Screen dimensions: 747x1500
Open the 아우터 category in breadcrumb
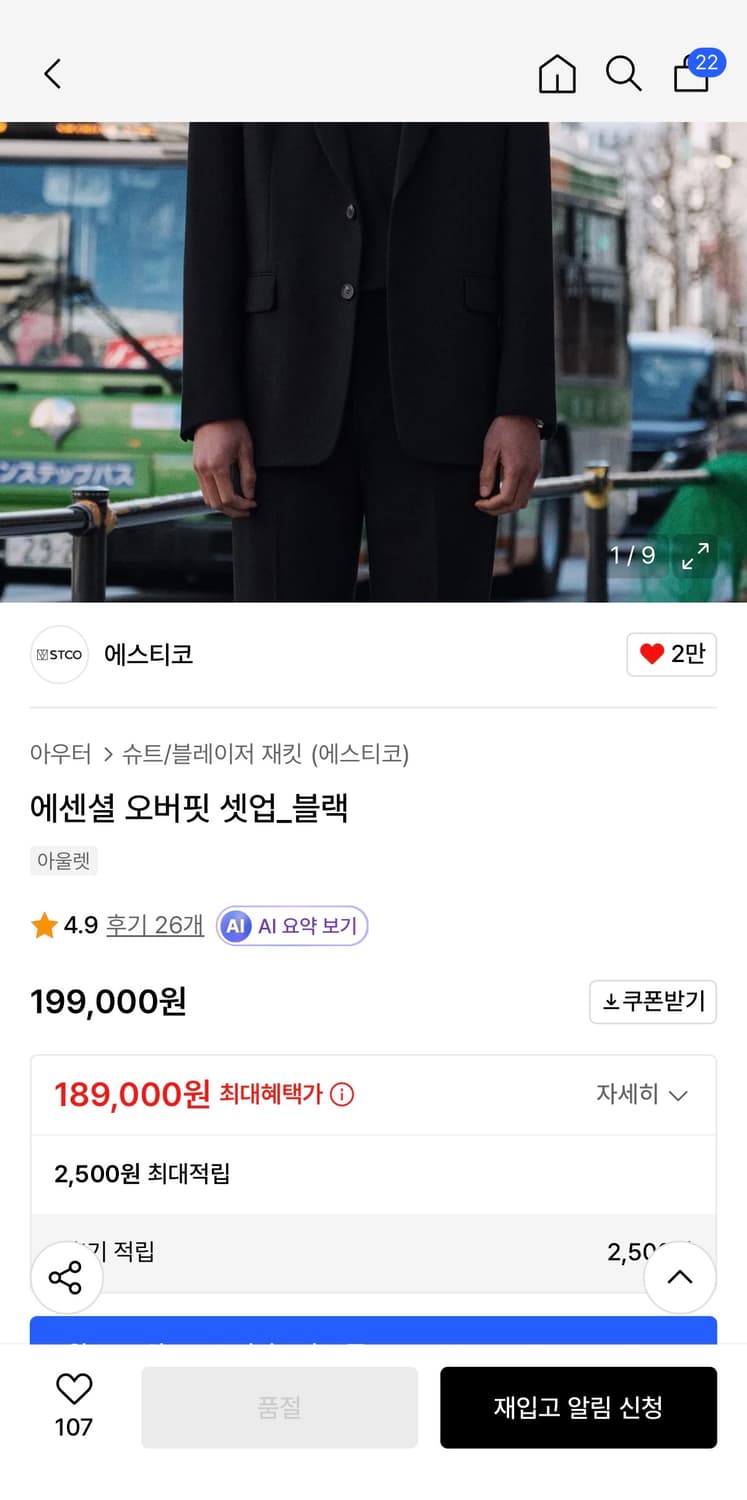pyautogui.click(x=61, y=755)
